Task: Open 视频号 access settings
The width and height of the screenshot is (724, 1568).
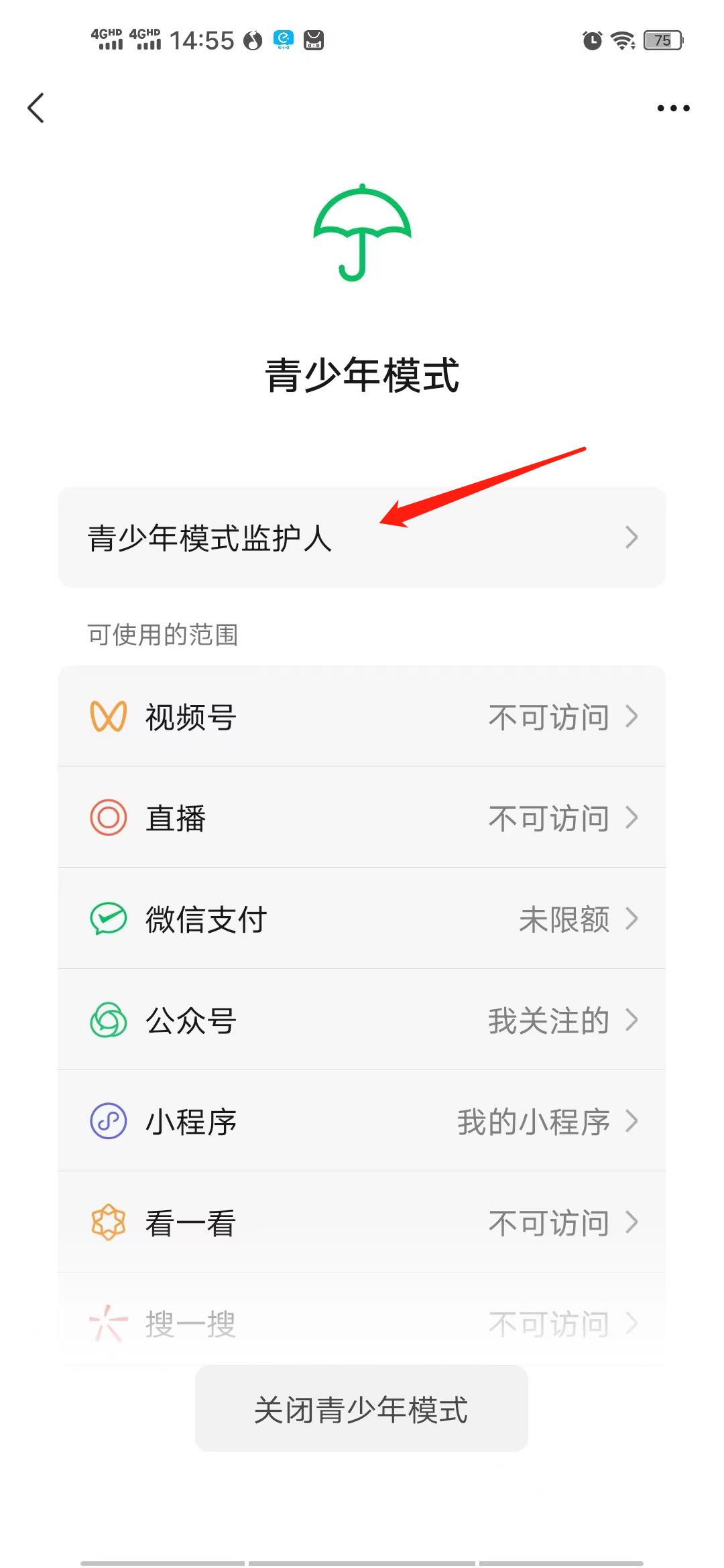Action: [x=362, y=716]
